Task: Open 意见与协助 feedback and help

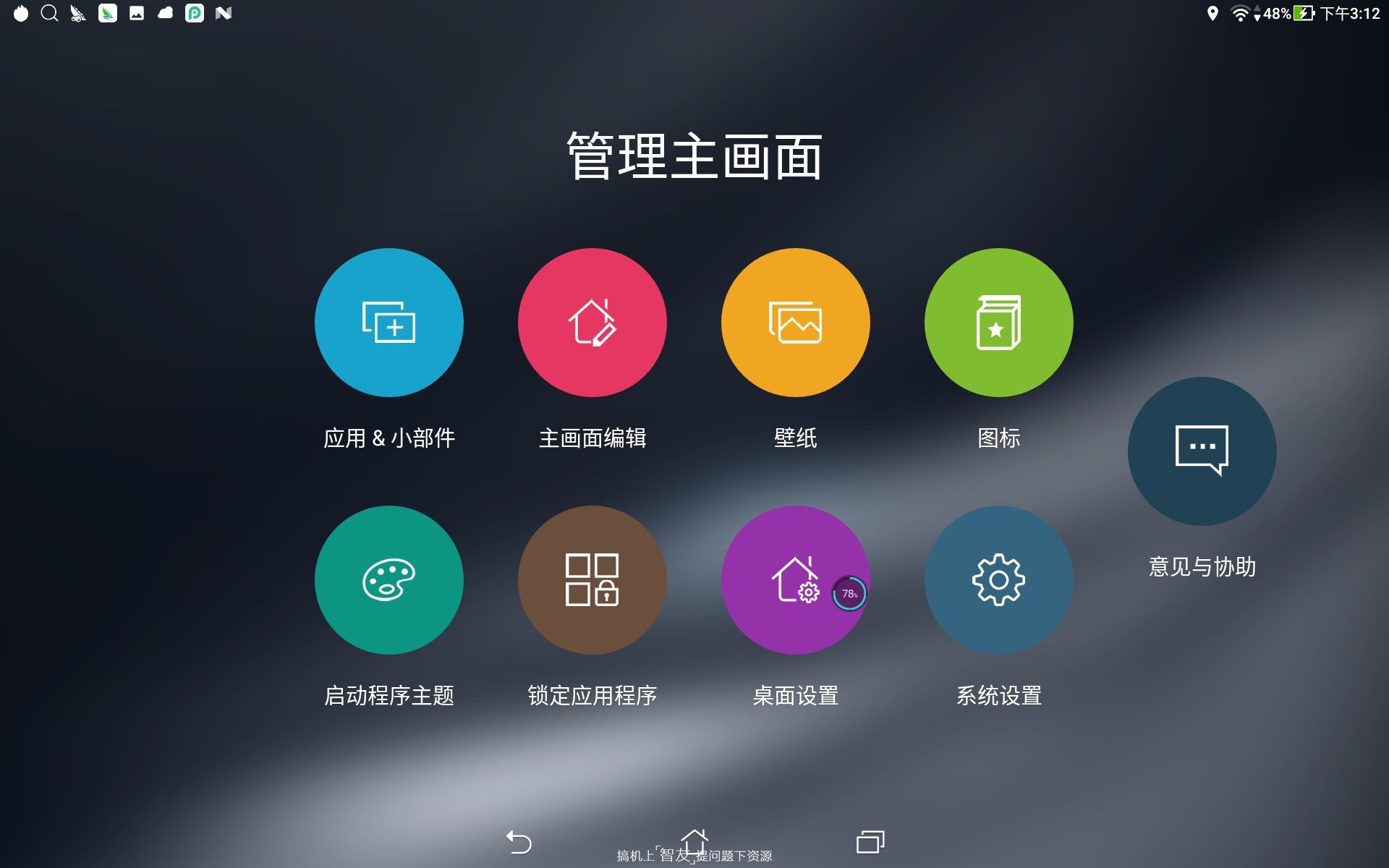Action: pyautogui.click(x=1202, y=451)
